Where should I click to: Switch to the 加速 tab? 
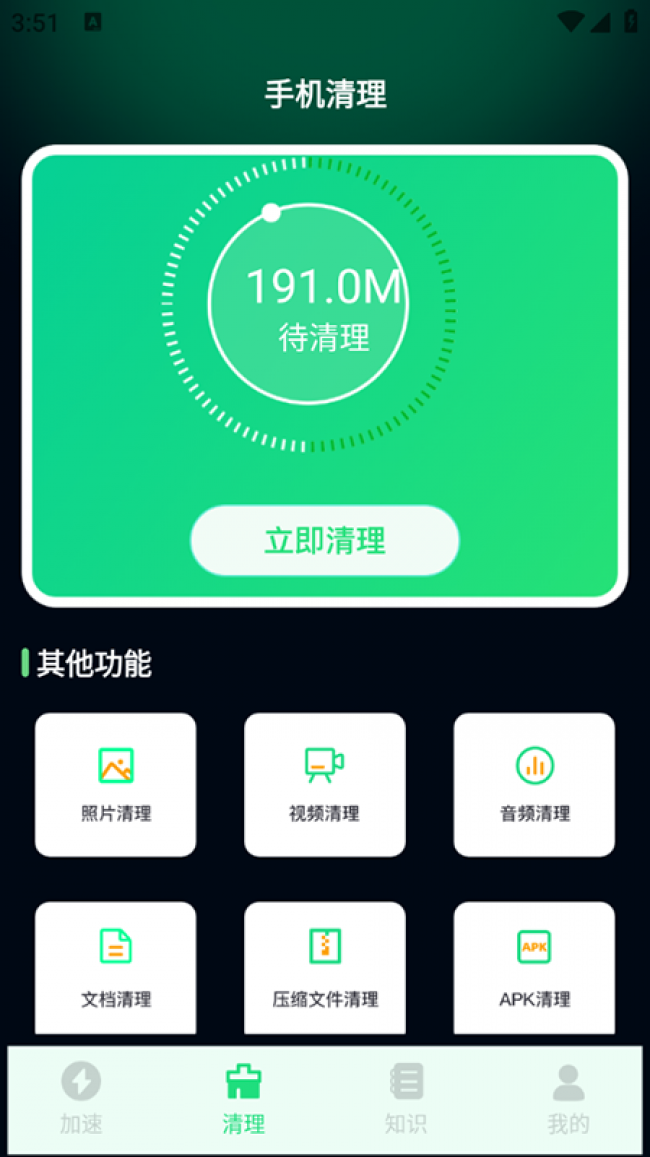pos(81,1098)
